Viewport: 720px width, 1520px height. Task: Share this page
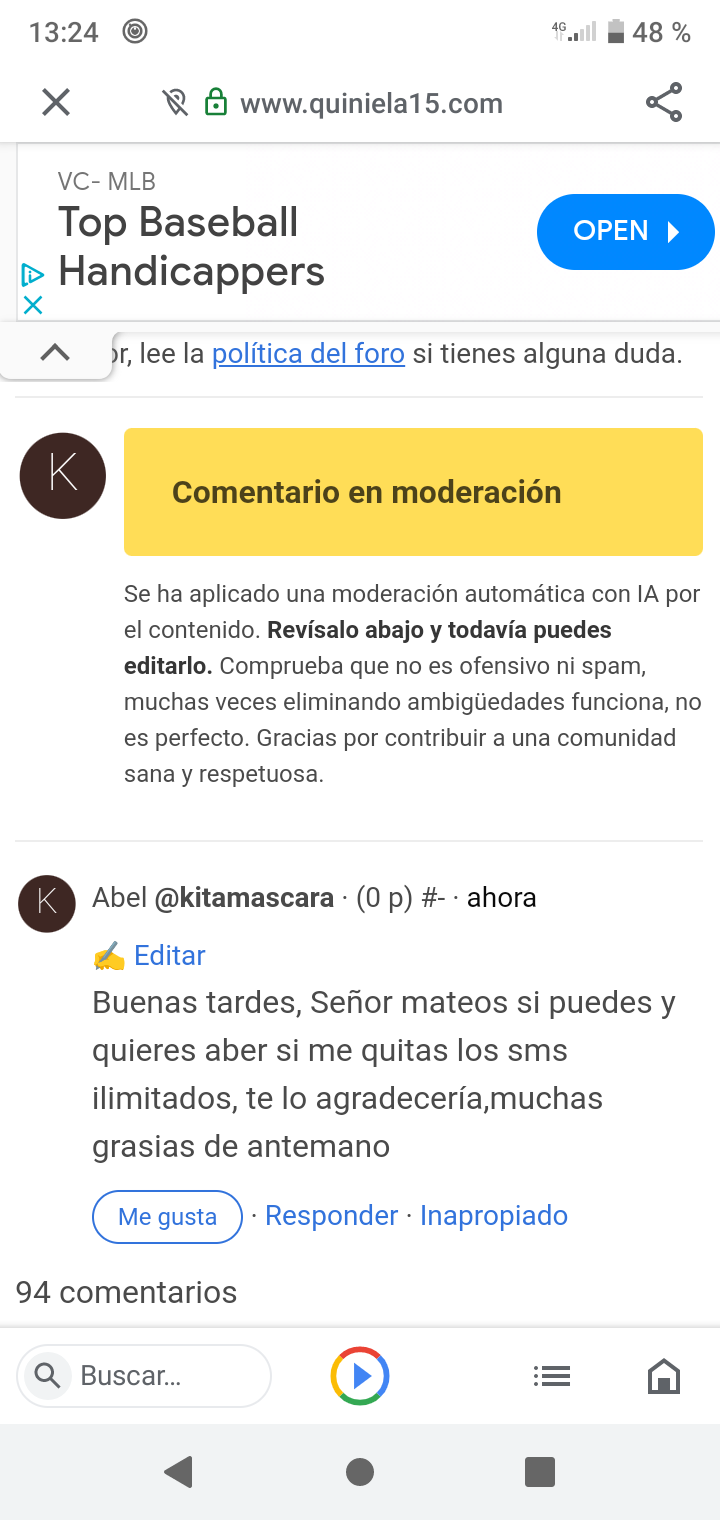pyautogui.click(x=663, y=102)
